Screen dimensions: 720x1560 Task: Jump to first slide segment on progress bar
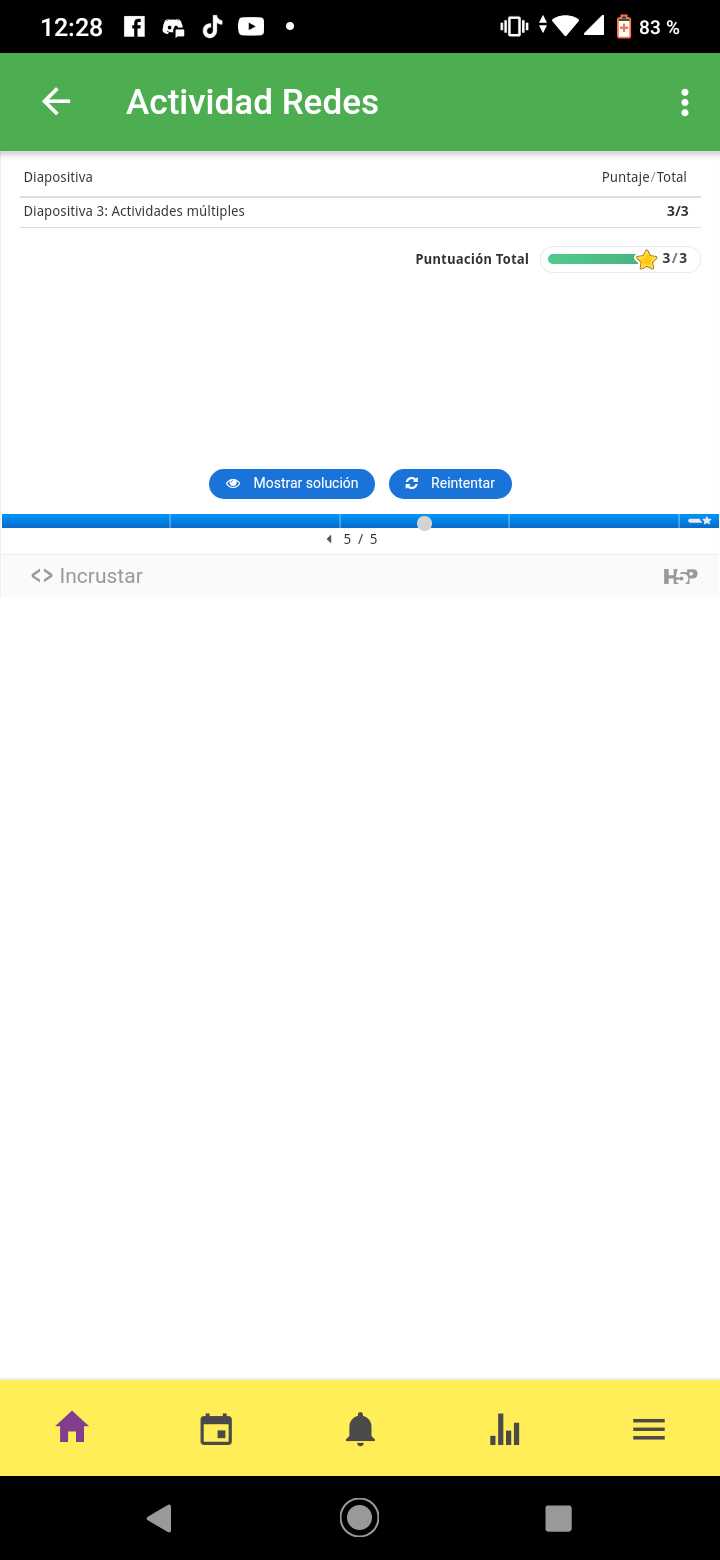tap(86, 521)
